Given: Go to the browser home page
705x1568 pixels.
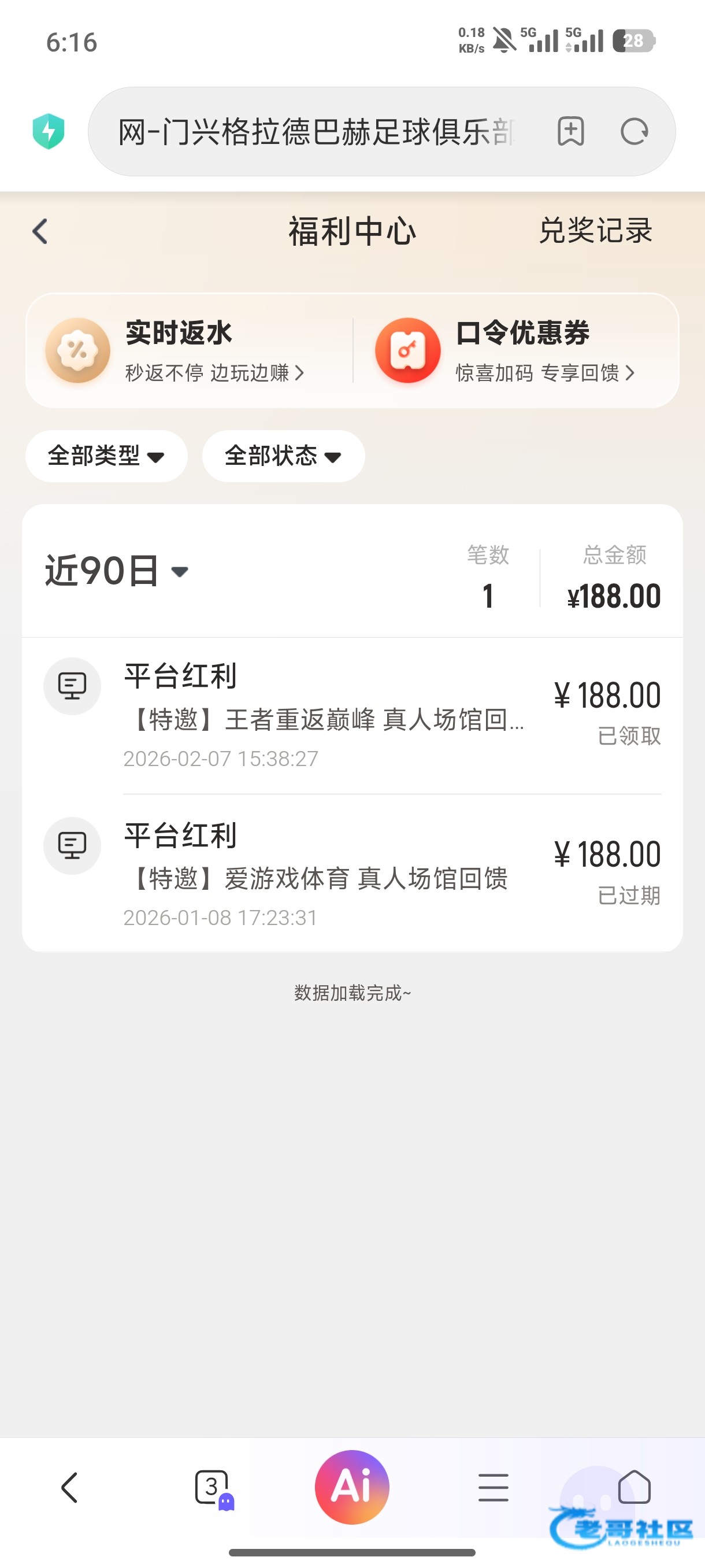Looking at the screenshot, I should [634, 1488].
